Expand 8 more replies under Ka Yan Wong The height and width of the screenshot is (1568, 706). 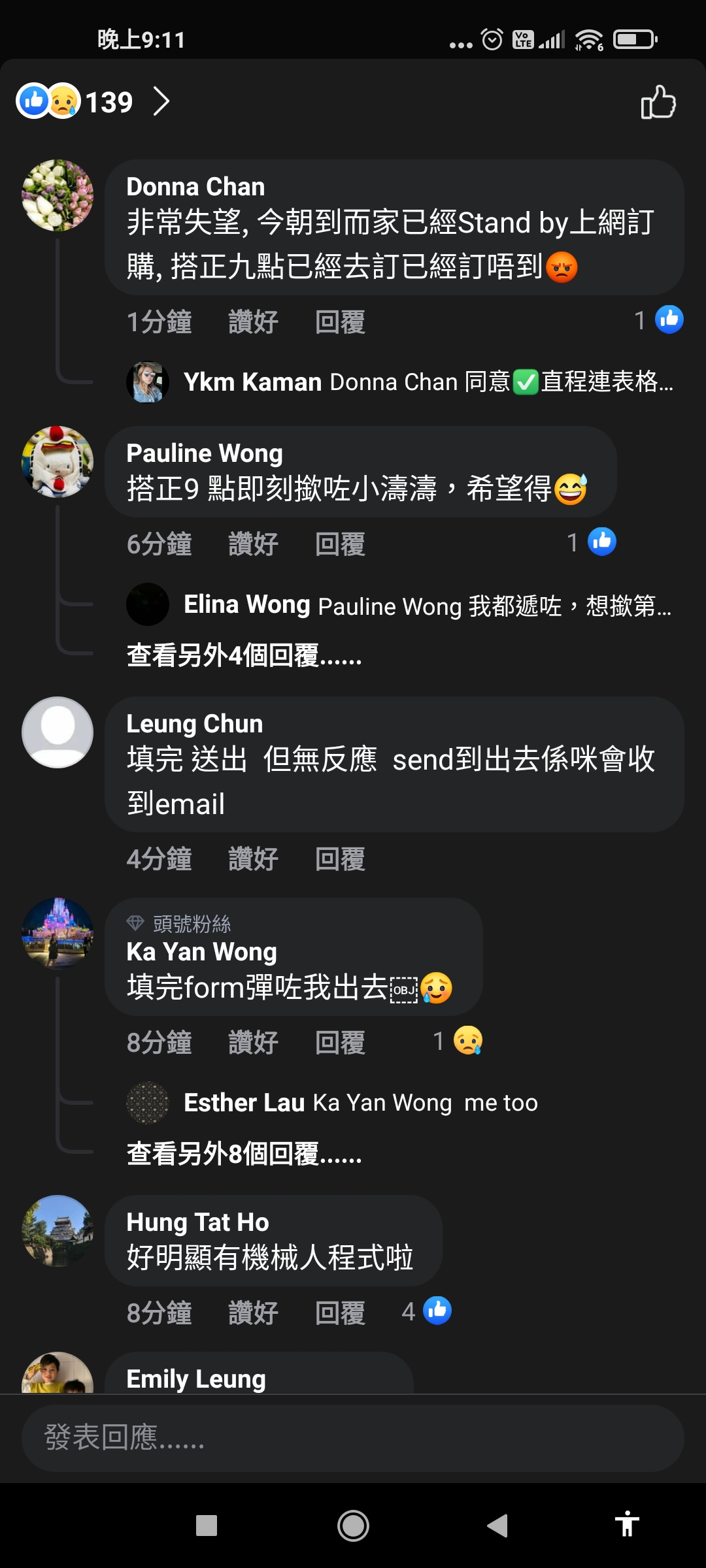tap(244, 1154)
